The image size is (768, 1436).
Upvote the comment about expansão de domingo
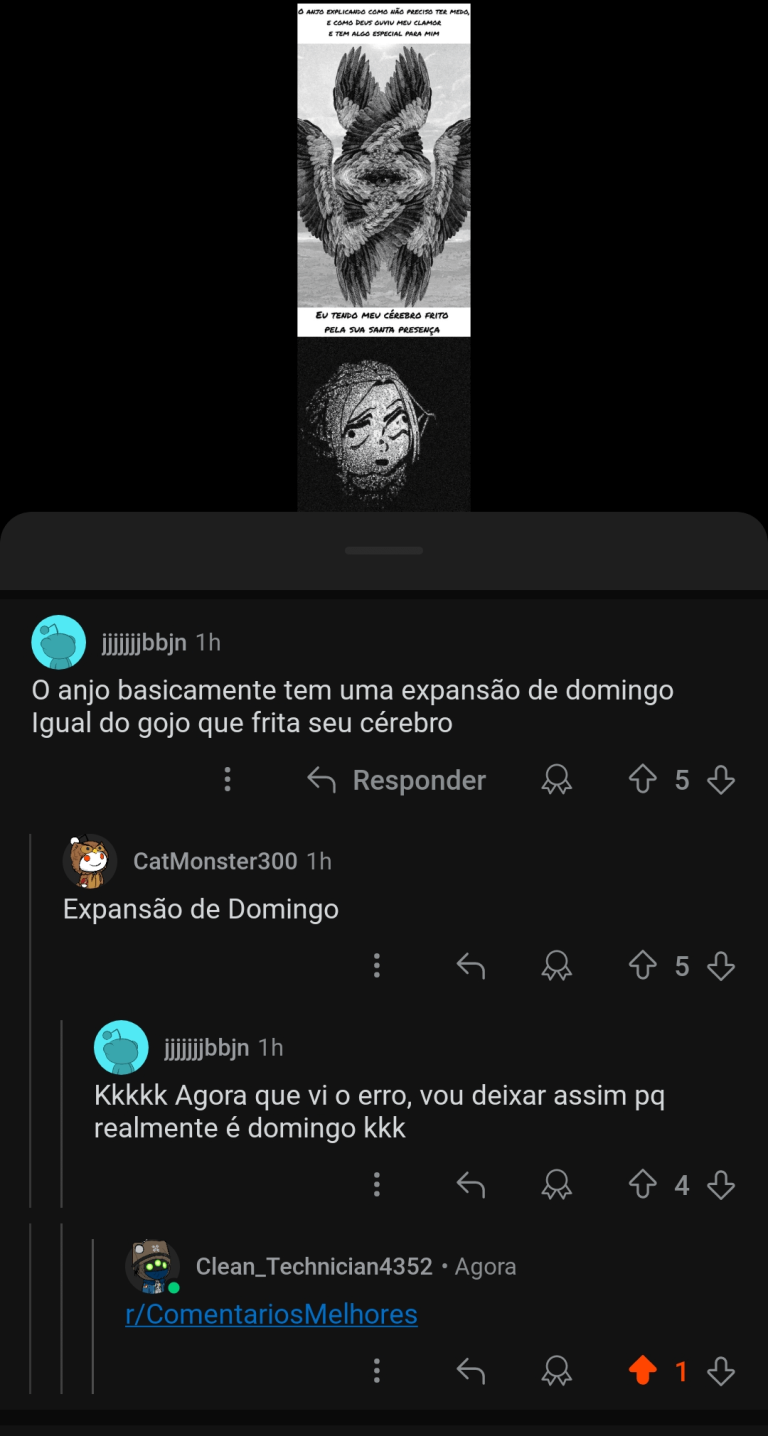click(642, 780)
